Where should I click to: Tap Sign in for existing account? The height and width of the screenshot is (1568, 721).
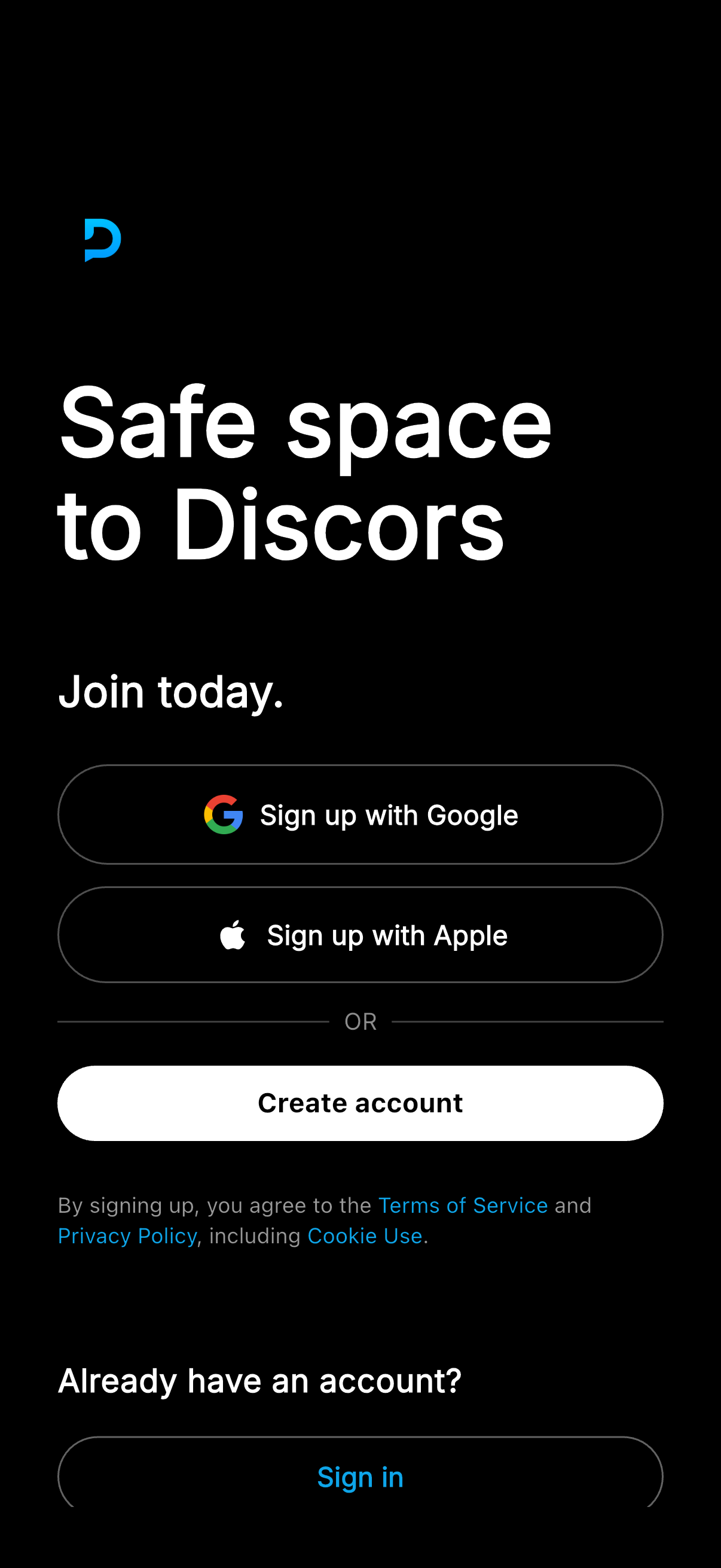point(360,1476)
